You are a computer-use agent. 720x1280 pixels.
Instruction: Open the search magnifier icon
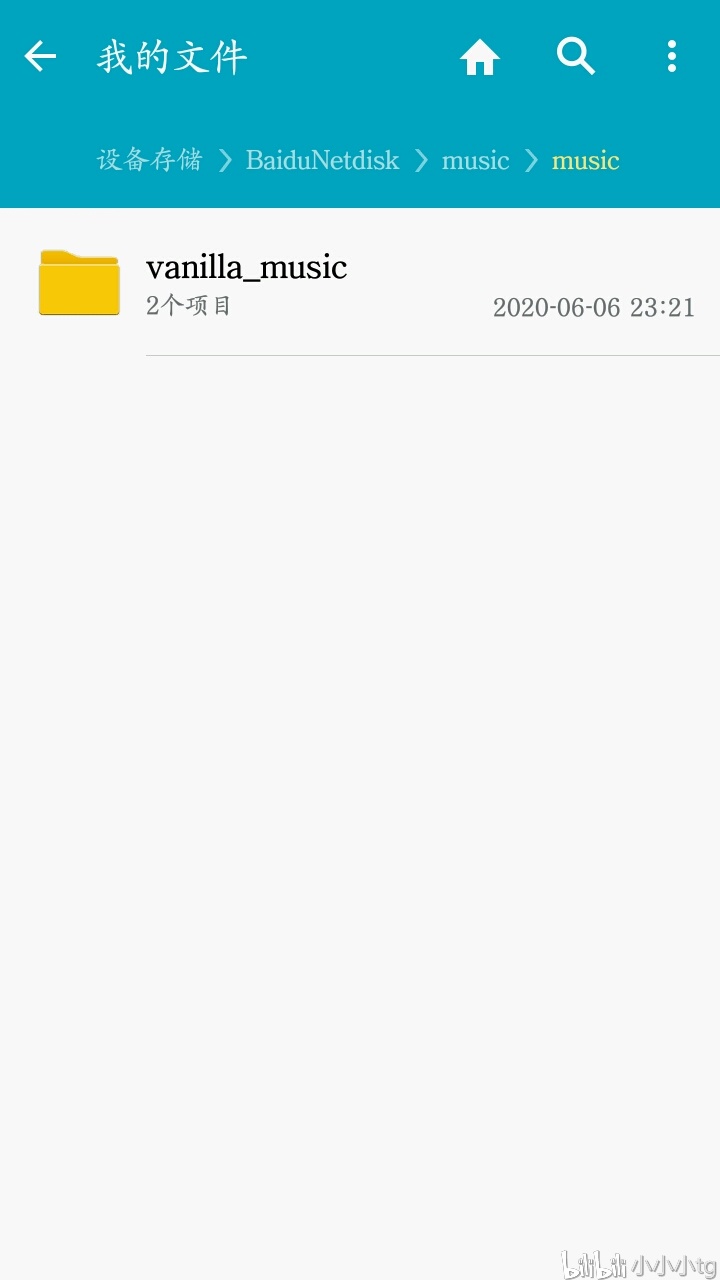click(576, 57)
